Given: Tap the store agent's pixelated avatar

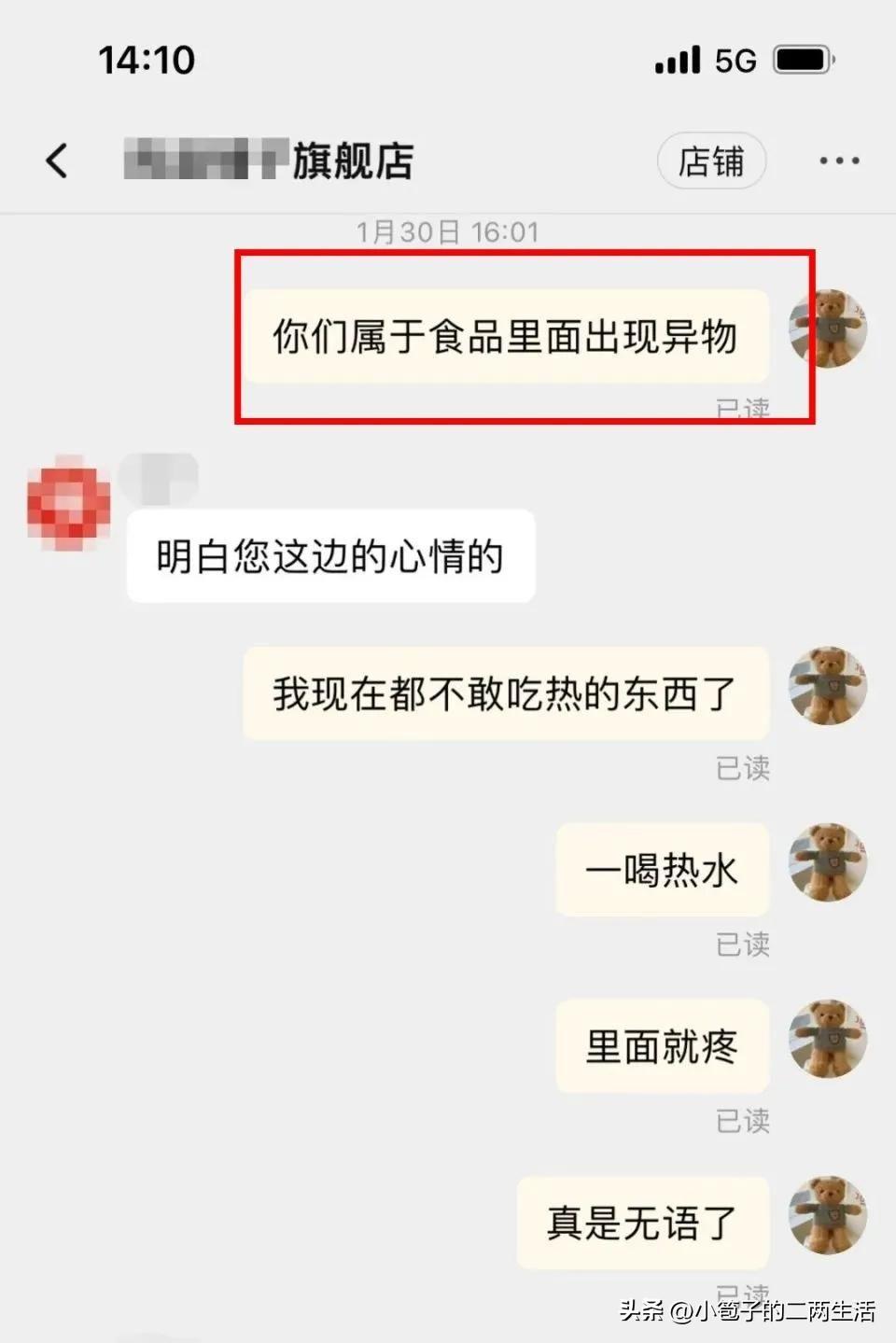Looking at the screenshot, I should [x=68, y=503].
